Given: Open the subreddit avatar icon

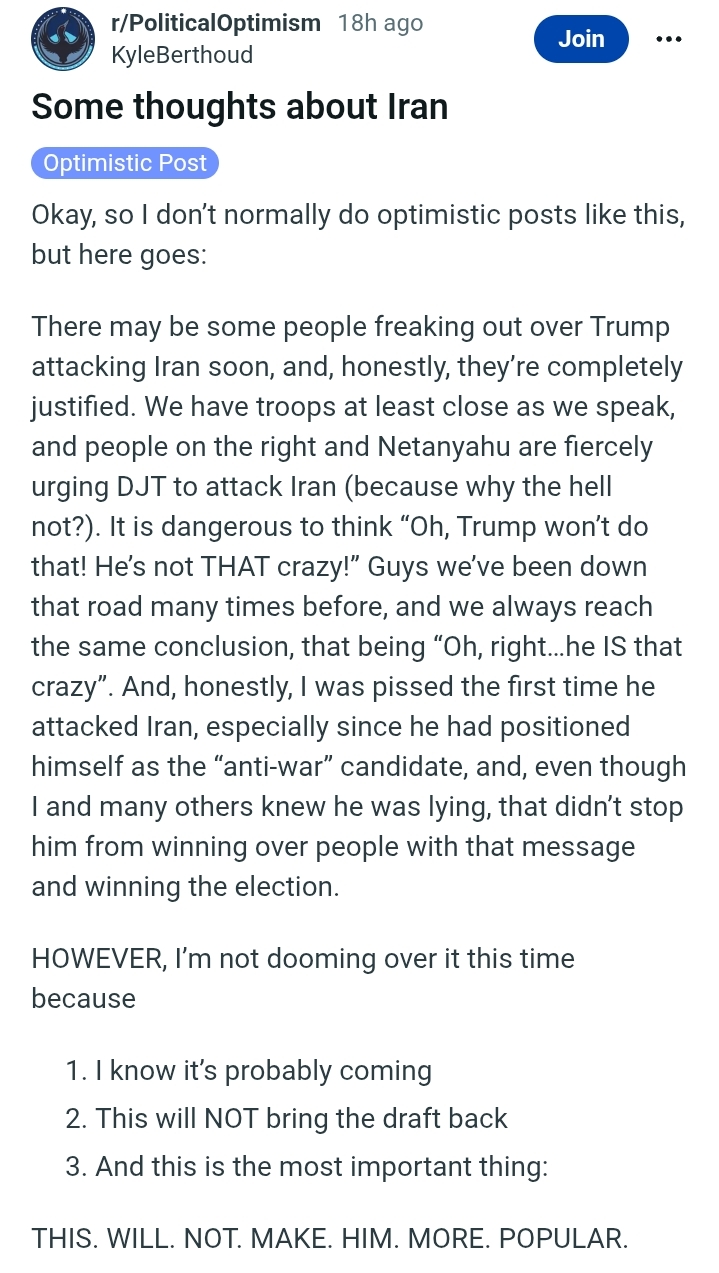Looking at the screenshot, I should [x=63, y=39].
